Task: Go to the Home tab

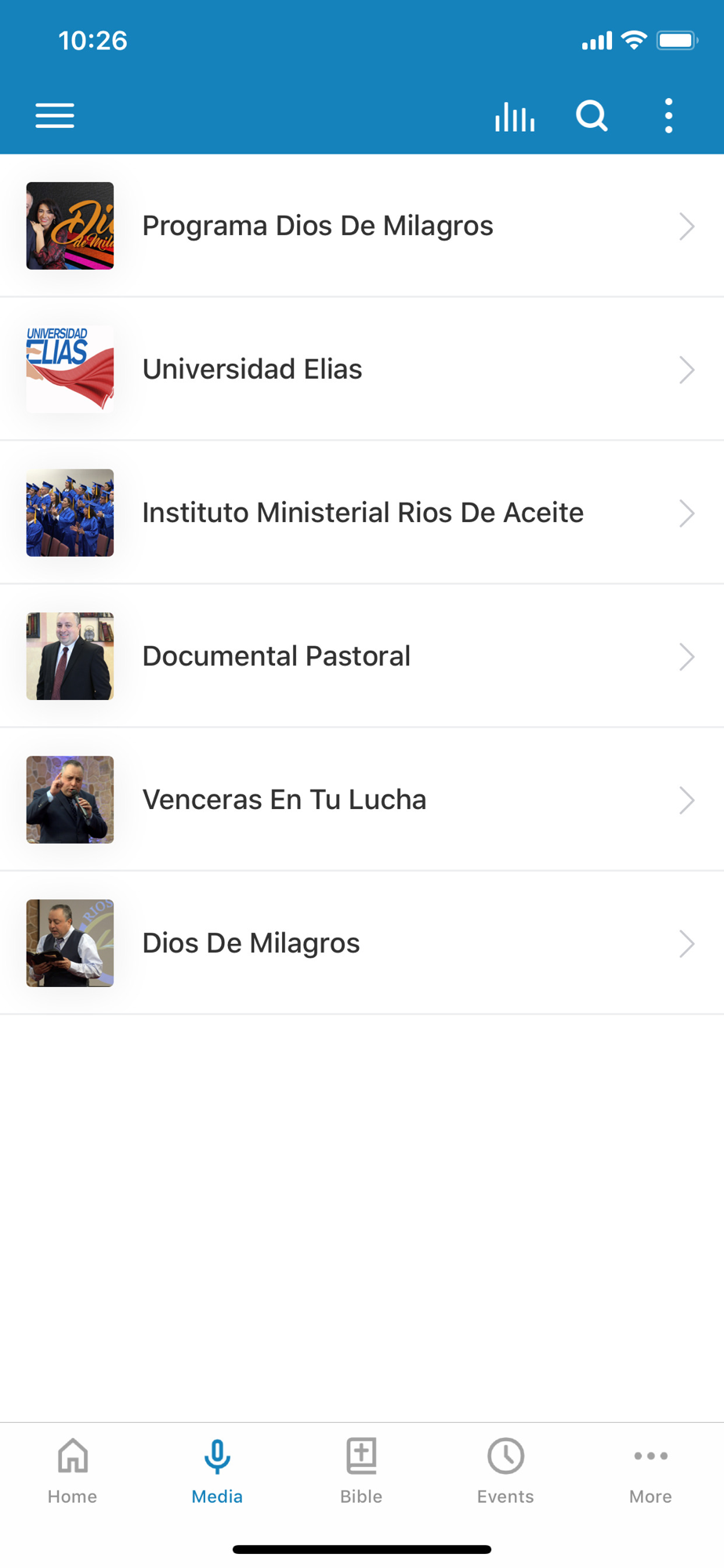Action: (x=72, y=1472)
